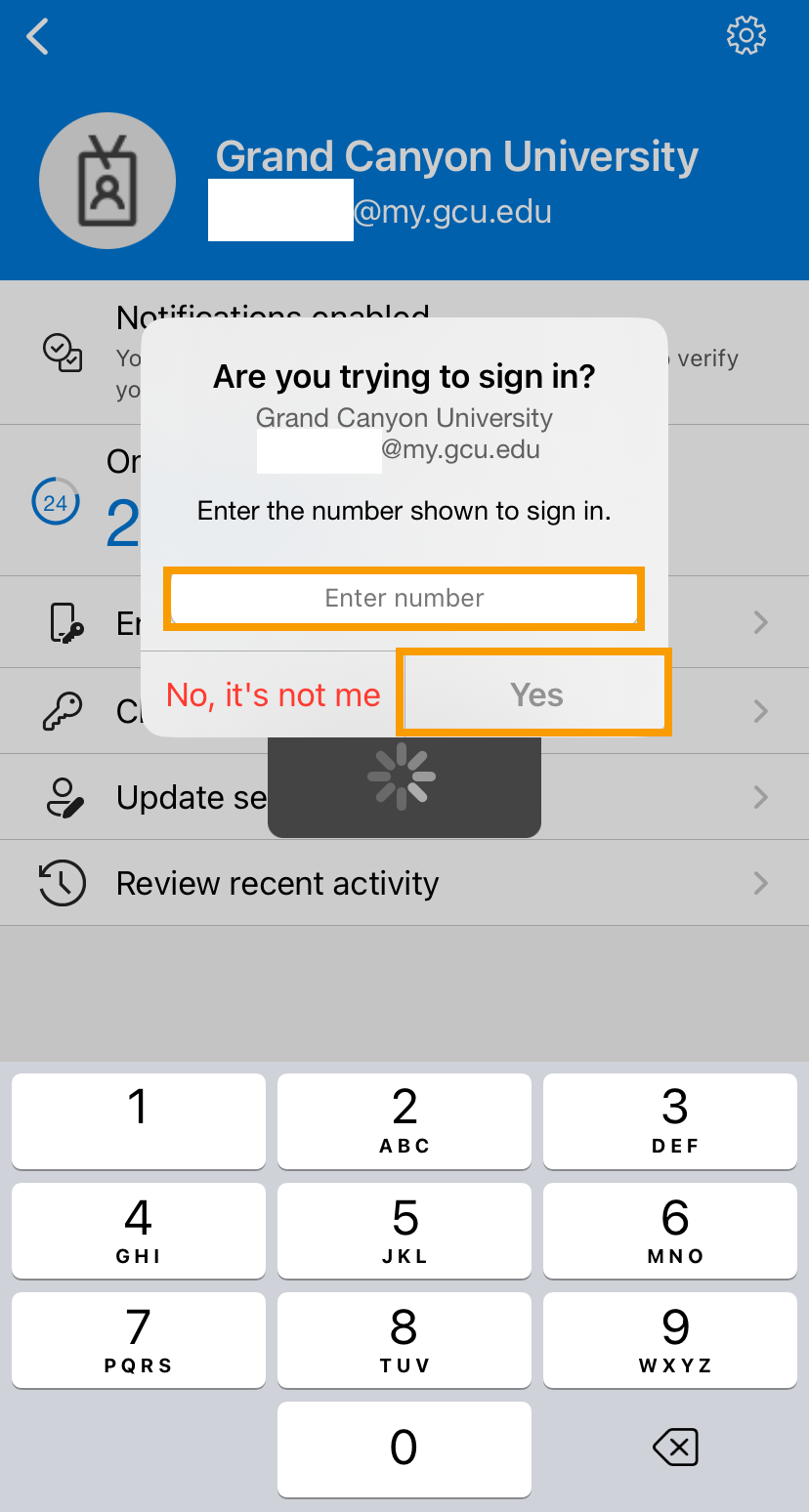Open Review recent activity
The image size is (809, 1512).
tap(404, 883)
